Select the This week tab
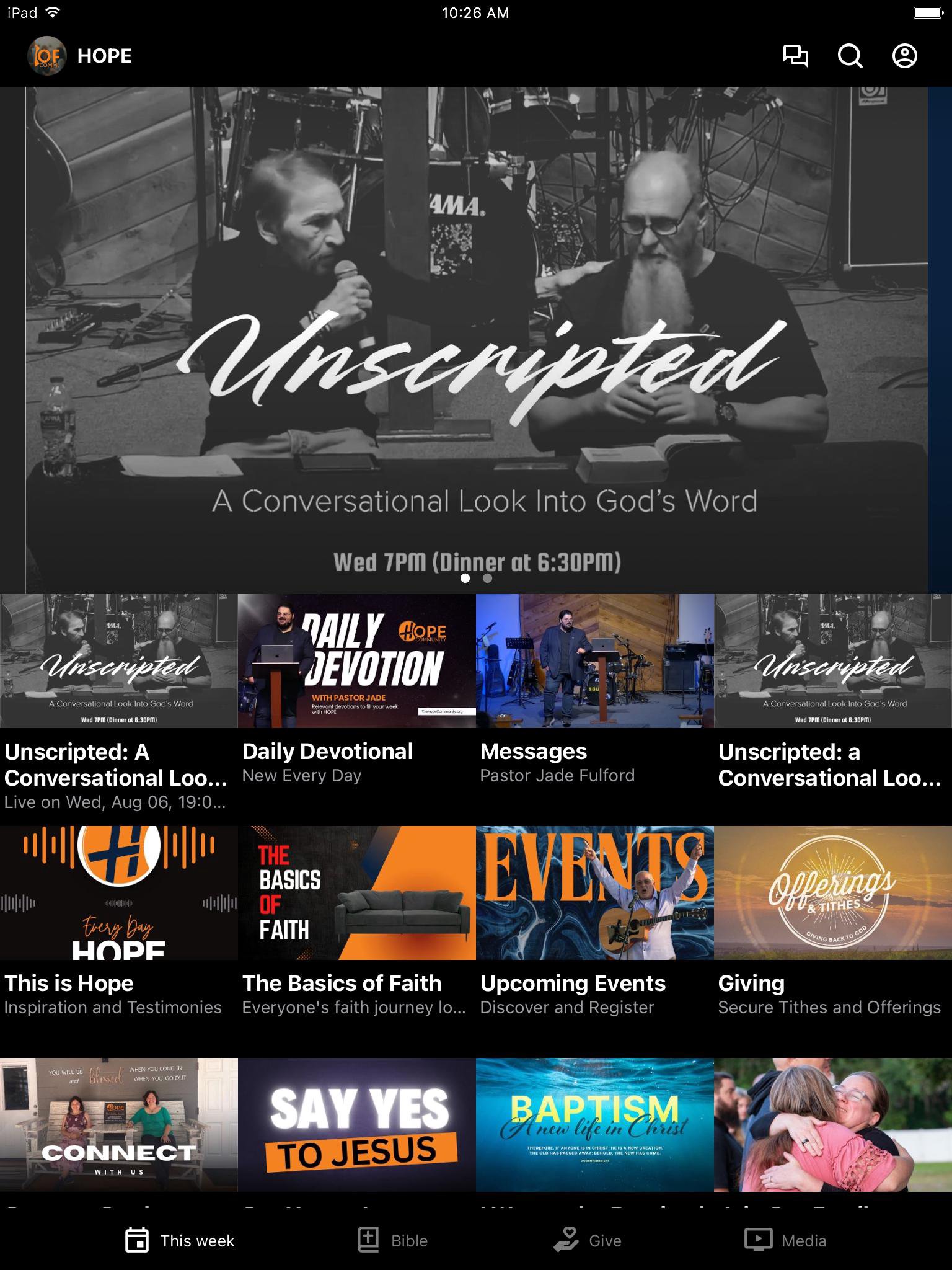 point(180,1240)
